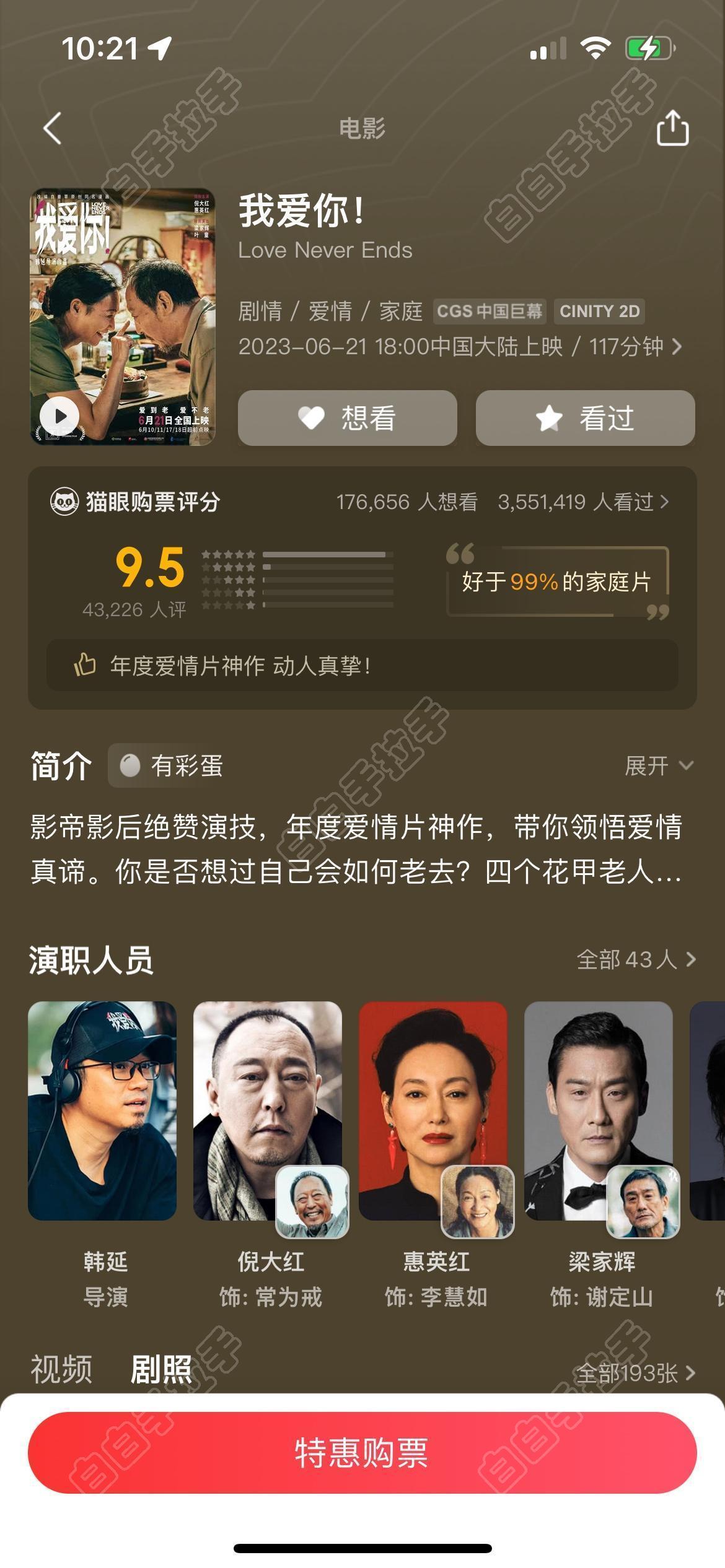The image size is (725, 1568).
Task: Play the trailer on the movie poster
Action: point(59,416)
